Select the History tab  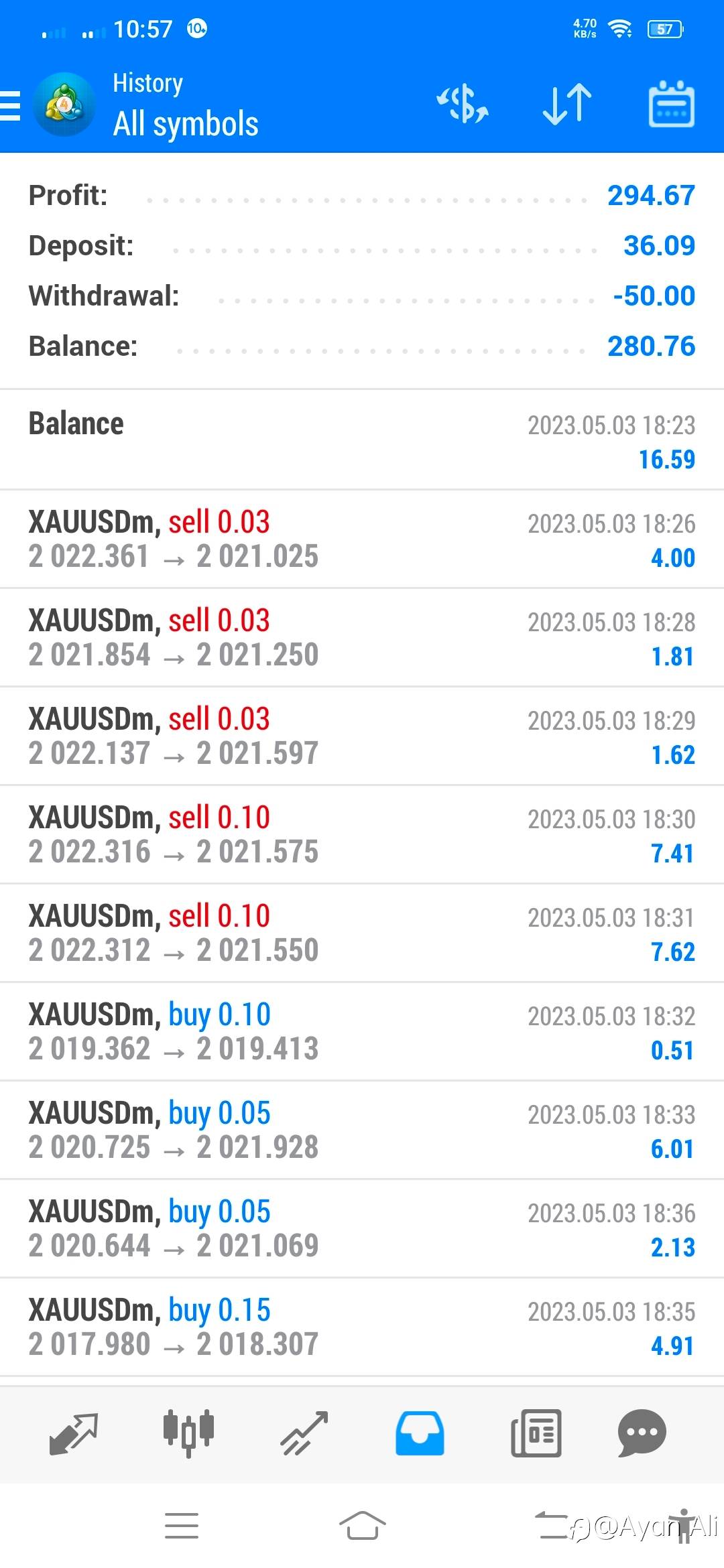pos(420,1433)
